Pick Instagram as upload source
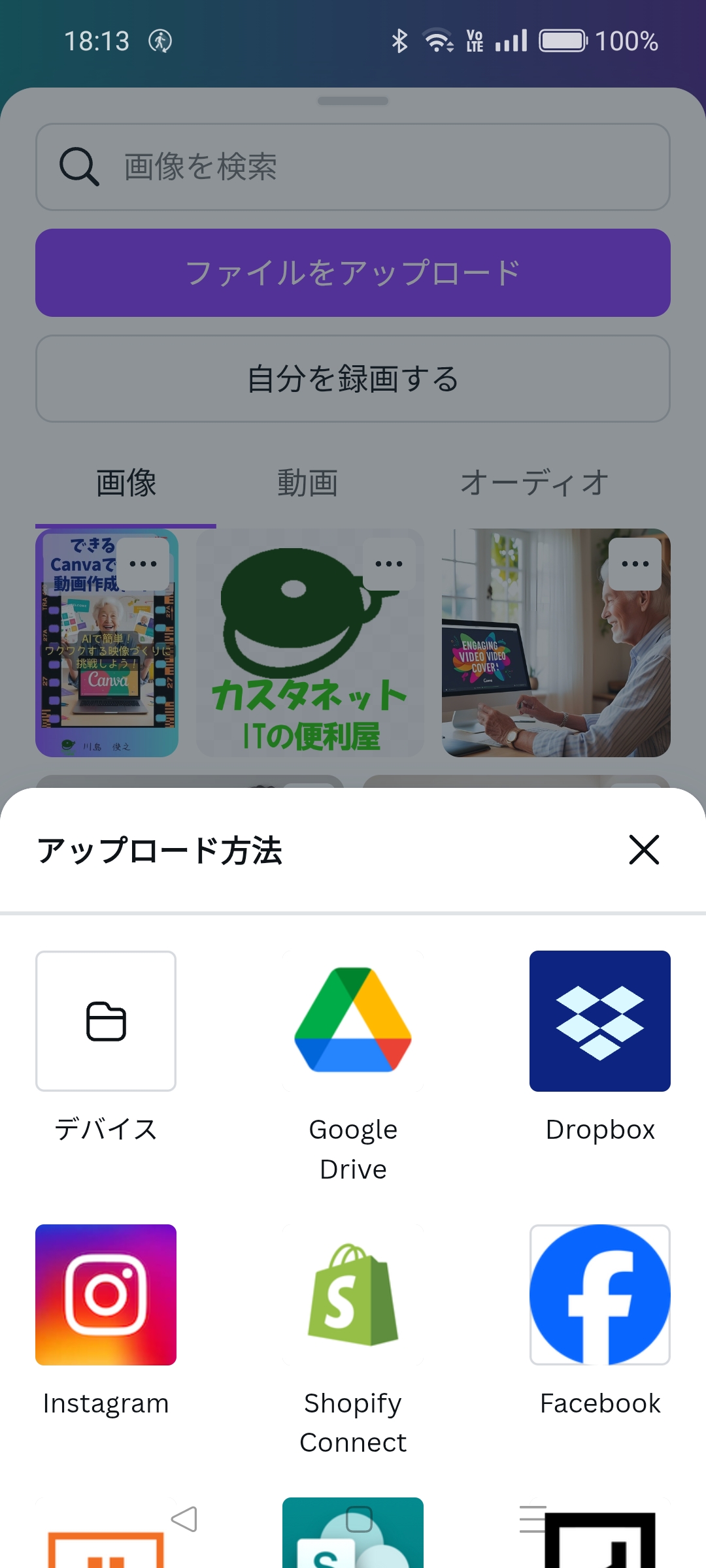Screen dimensions: 706x1568 point(106,1295)
